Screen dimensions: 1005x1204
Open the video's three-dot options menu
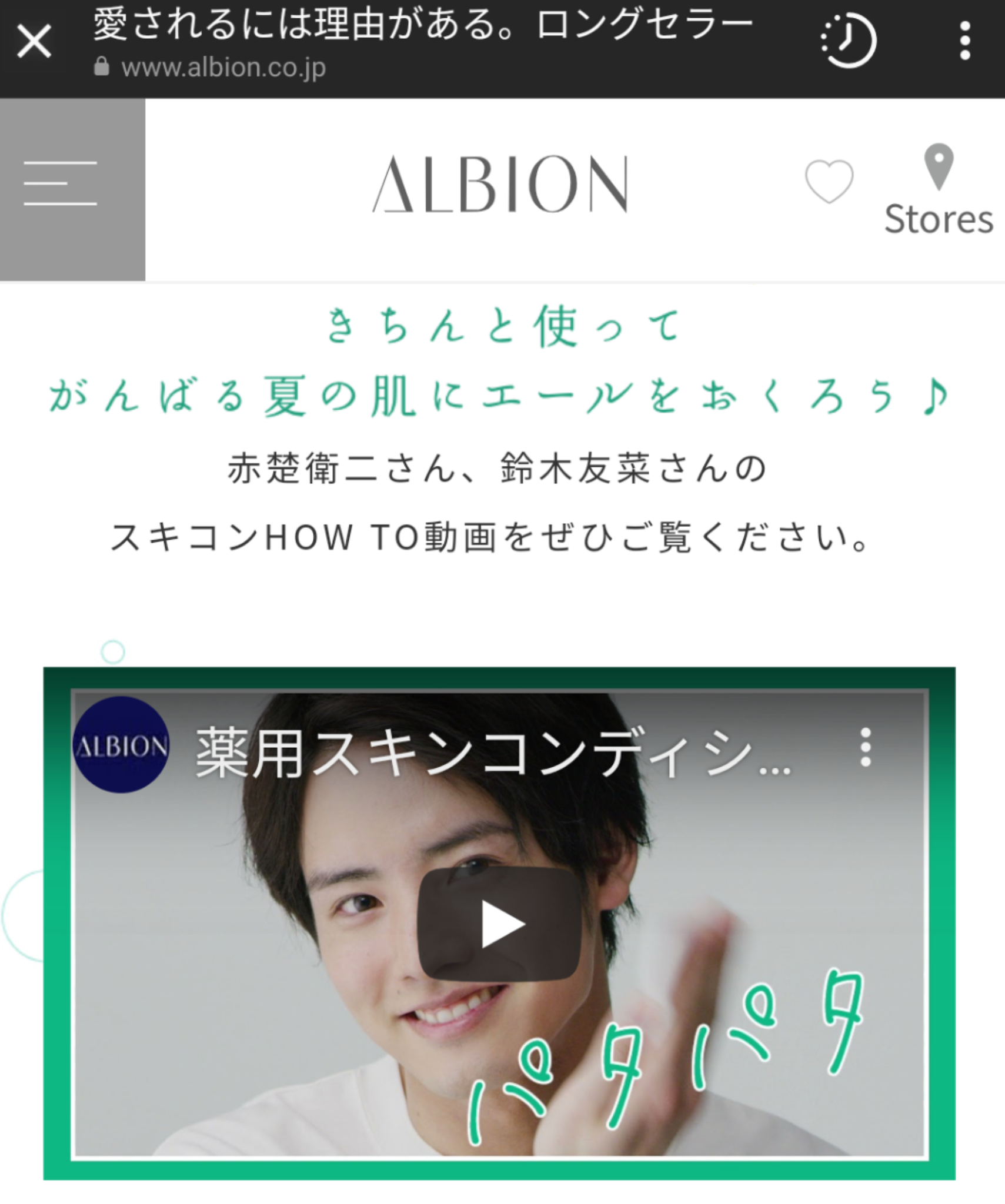pyautogui.click(x=865, y=747)
